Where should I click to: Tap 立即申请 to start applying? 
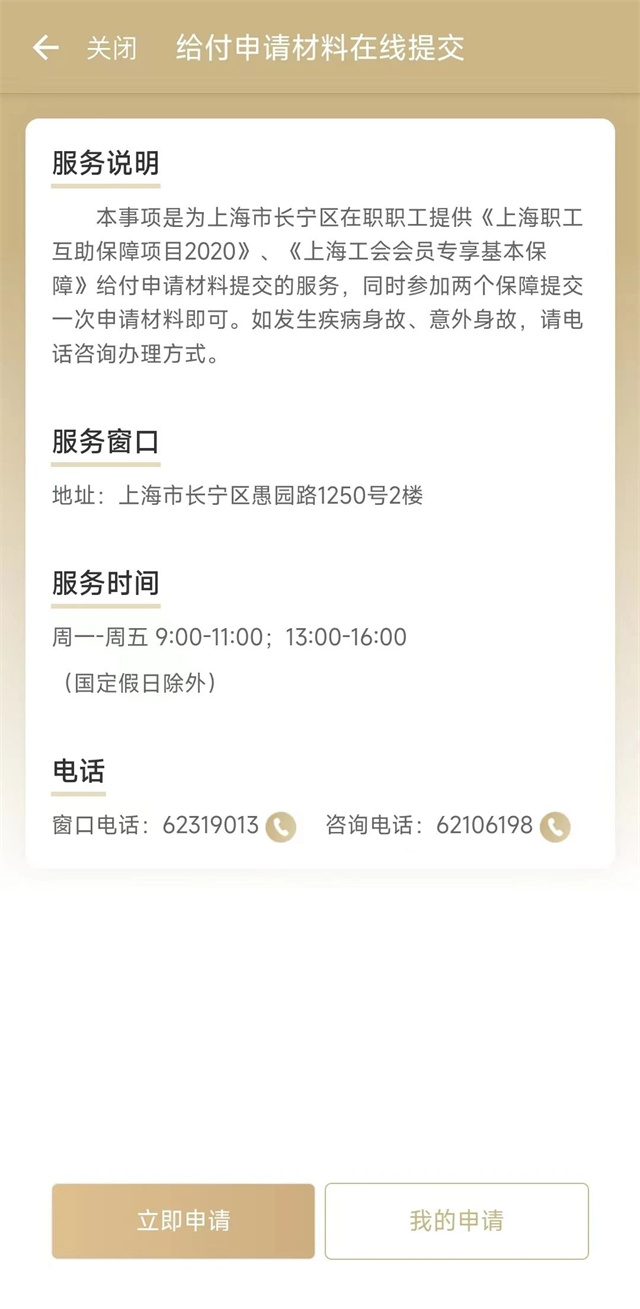[183, 1221]
